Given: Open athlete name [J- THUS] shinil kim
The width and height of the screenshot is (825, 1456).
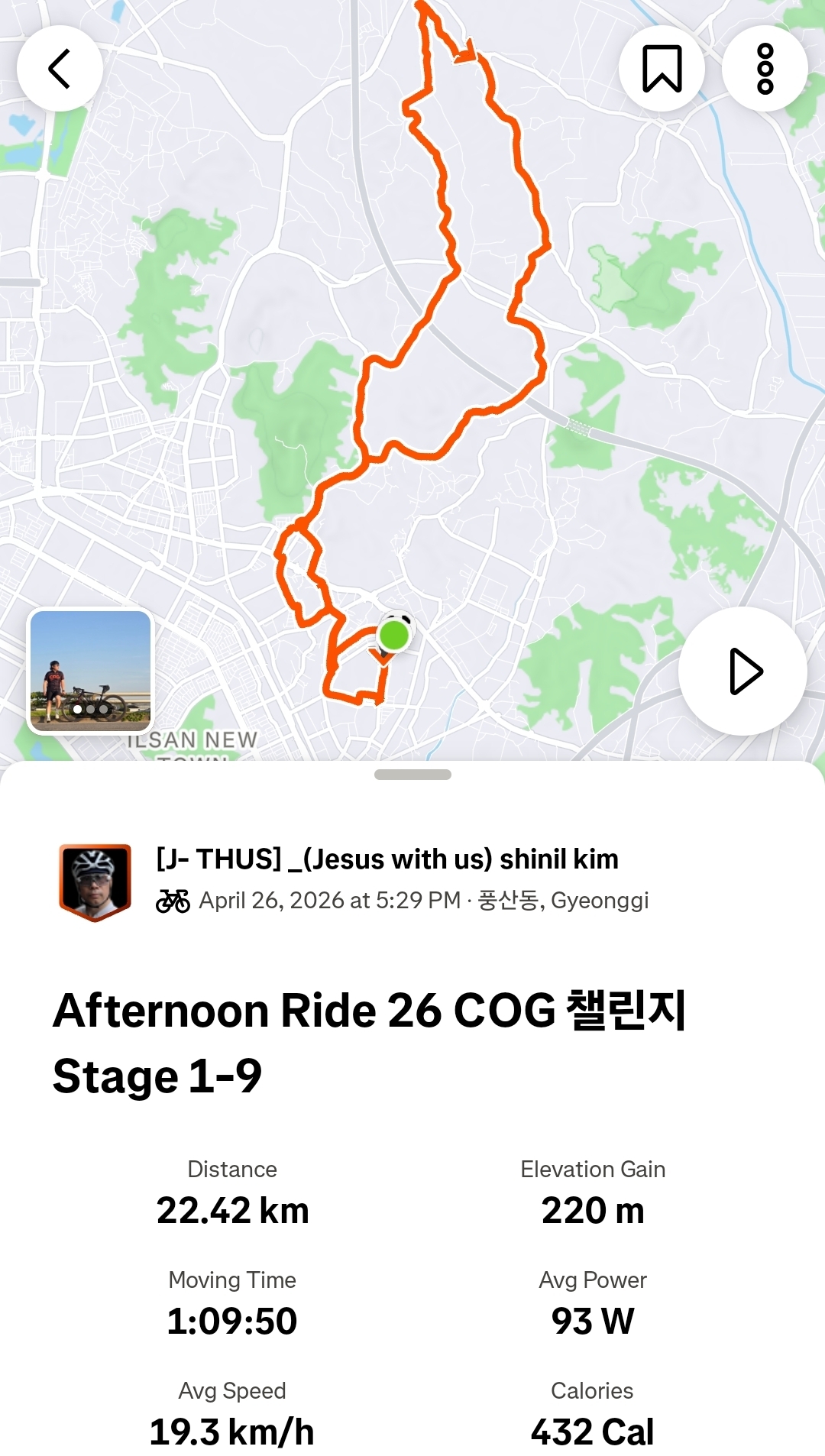Looking at the screenshot, I should point(387,859).
